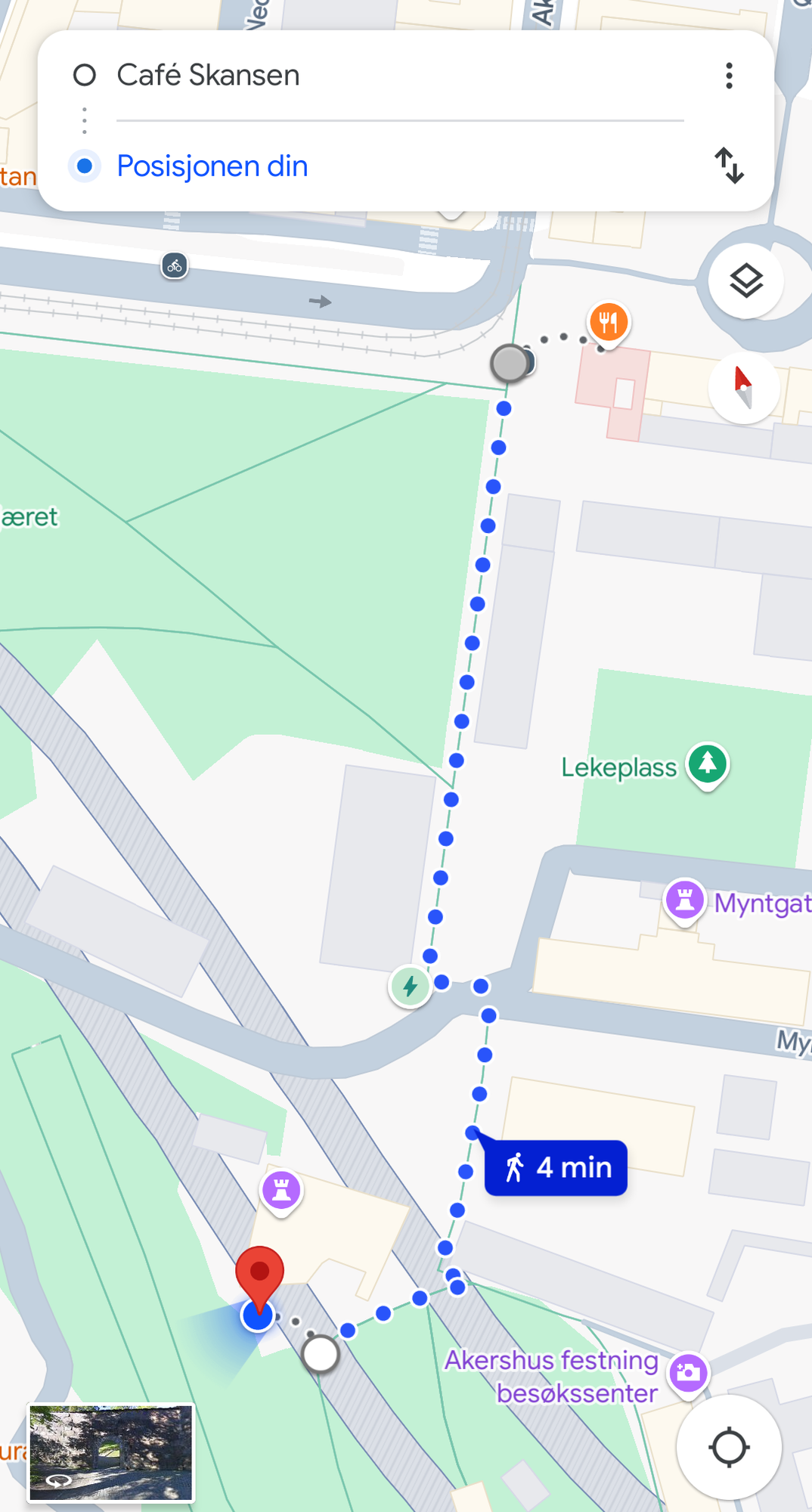Swap start and destination
The height and width of the screenshot is (1512, 812).
click(x=729, y=166)
